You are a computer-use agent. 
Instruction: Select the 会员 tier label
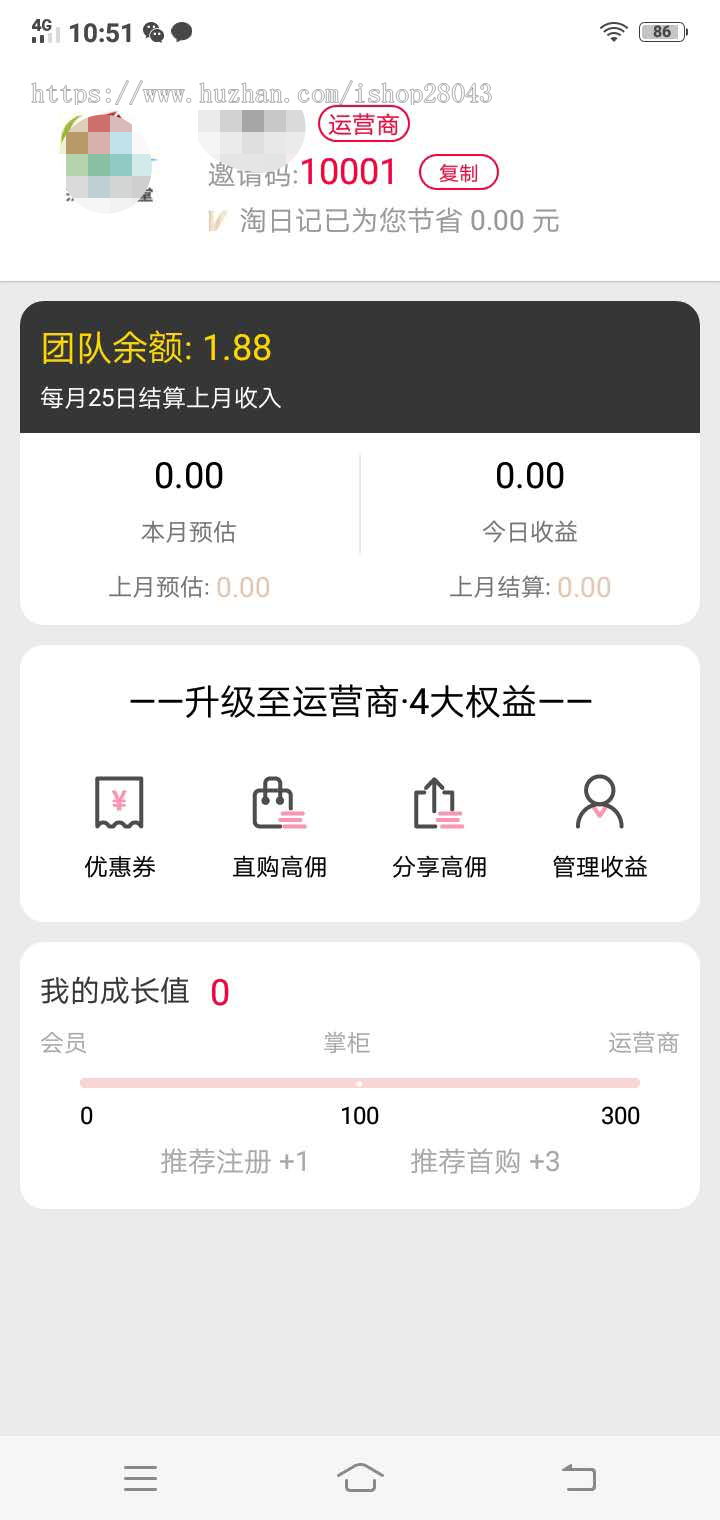pos(64,1043)
